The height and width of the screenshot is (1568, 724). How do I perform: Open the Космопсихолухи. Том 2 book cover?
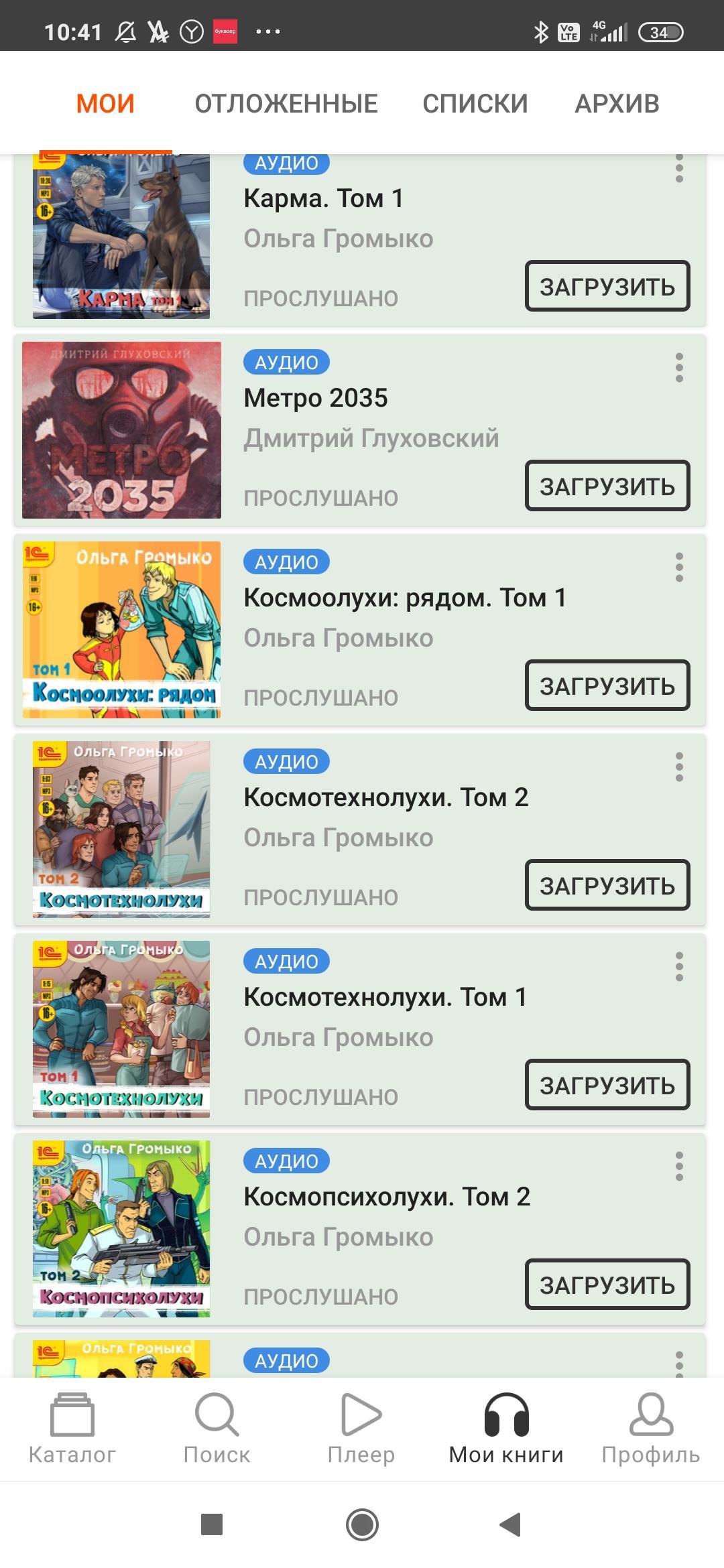coord(121,1228)
